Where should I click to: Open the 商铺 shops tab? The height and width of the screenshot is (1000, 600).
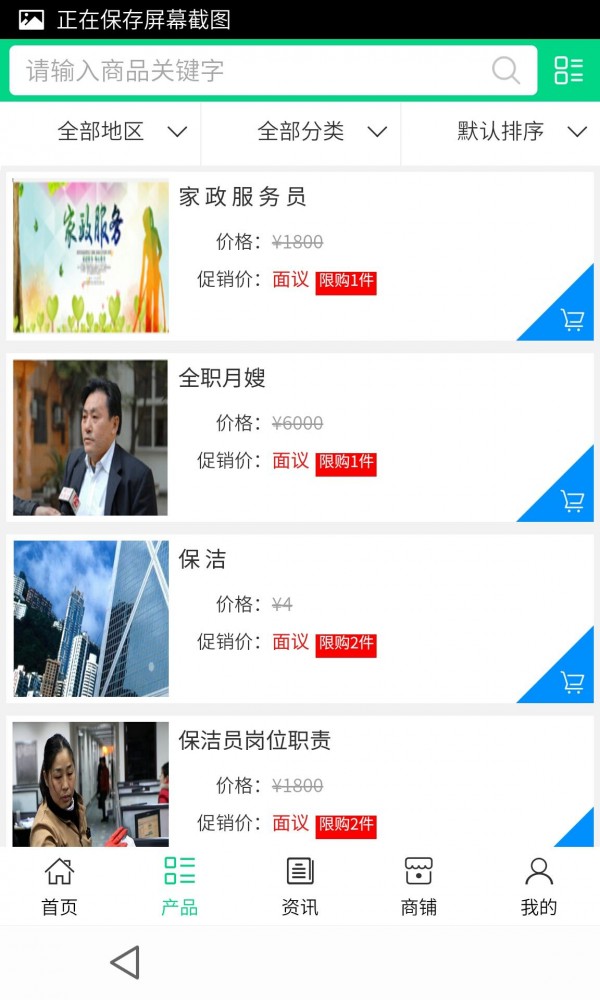tap(419, 885)
